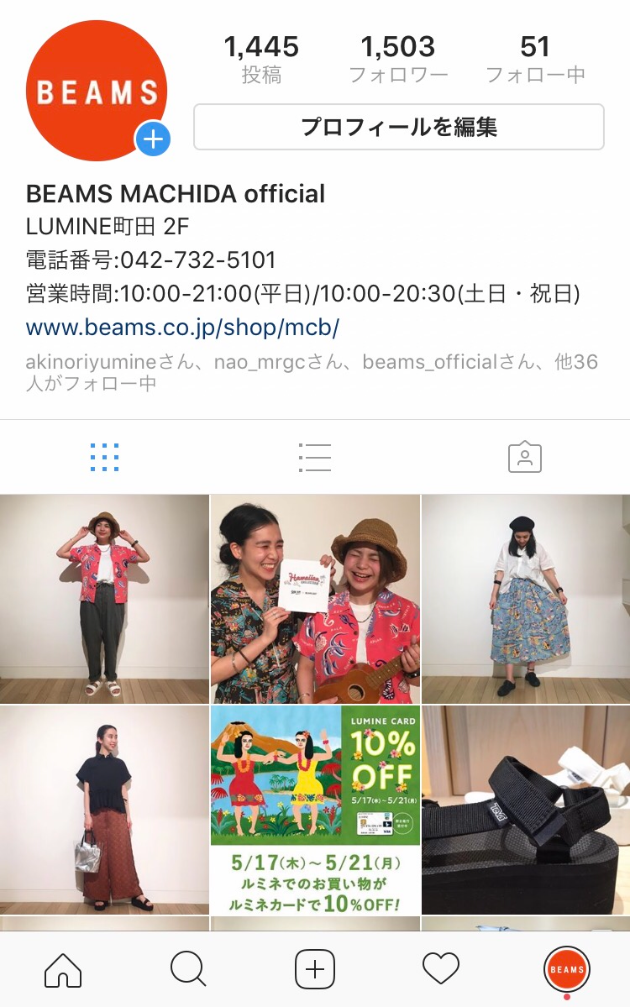
Task: Open the LUMINE CARD 10% OFF post
Action: [314, 809]
